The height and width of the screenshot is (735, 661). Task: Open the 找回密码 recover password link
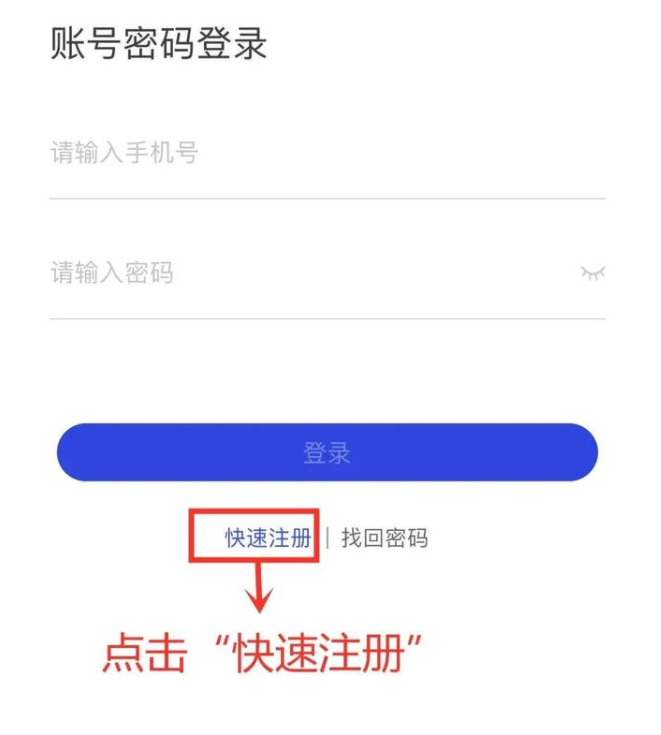385,538
